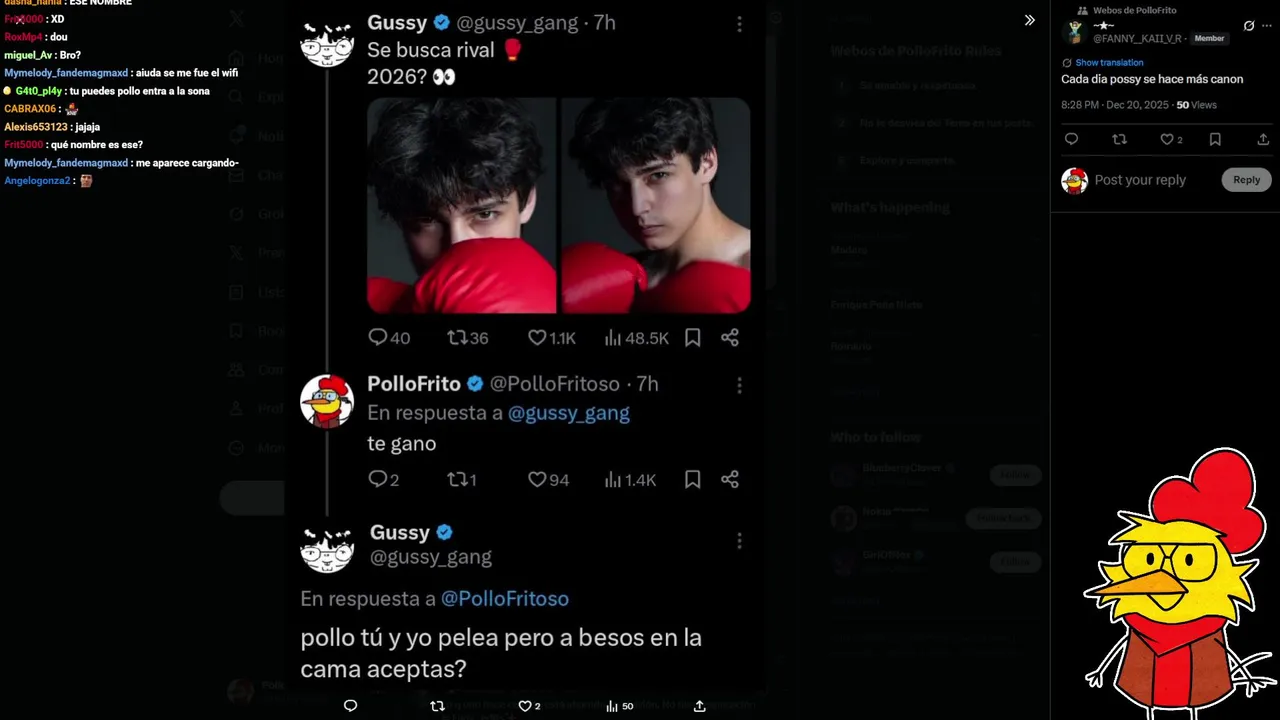Tap Show translation on FANNY_KAII's post

[1108, 63]
